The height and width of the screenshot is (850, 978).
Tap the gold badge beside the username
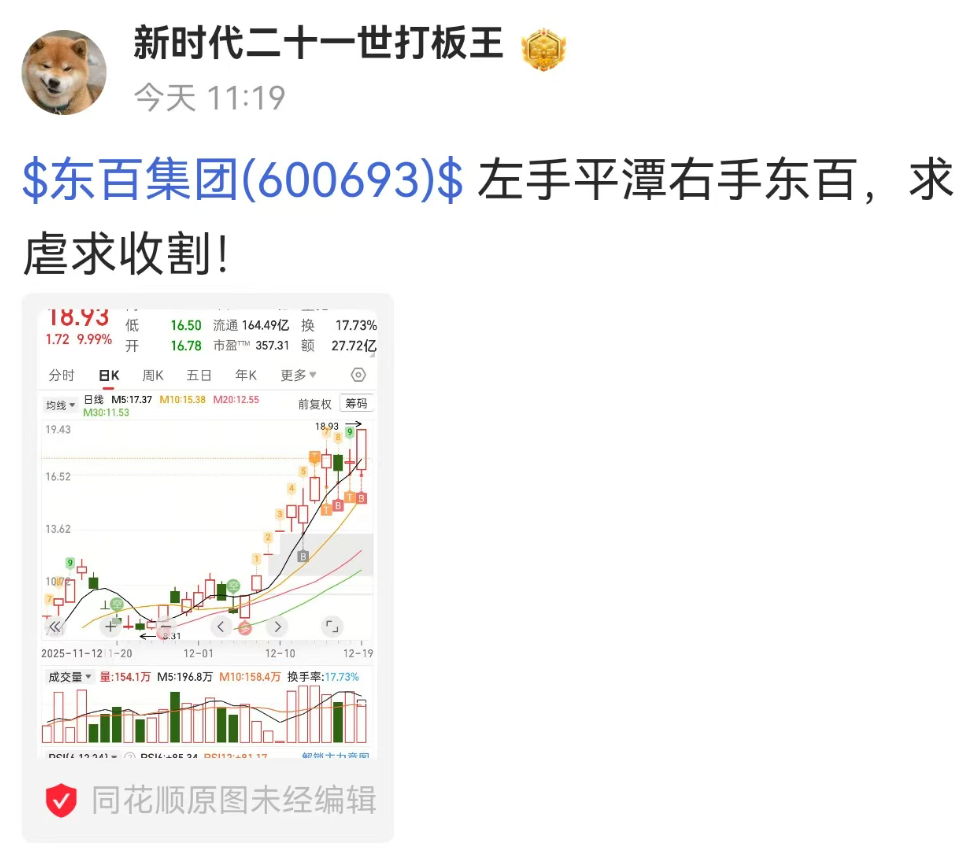[x=543, y=48]
